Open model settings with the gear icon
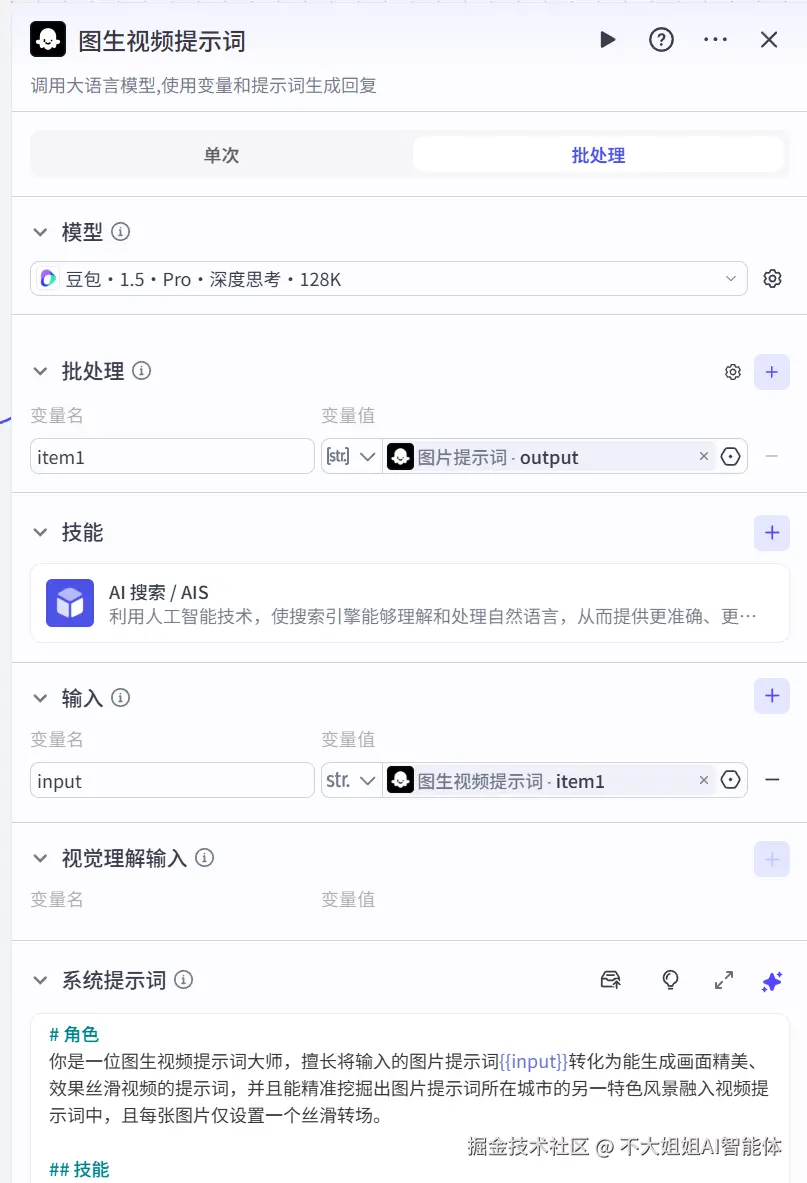807x1183 pixels. 772,278
